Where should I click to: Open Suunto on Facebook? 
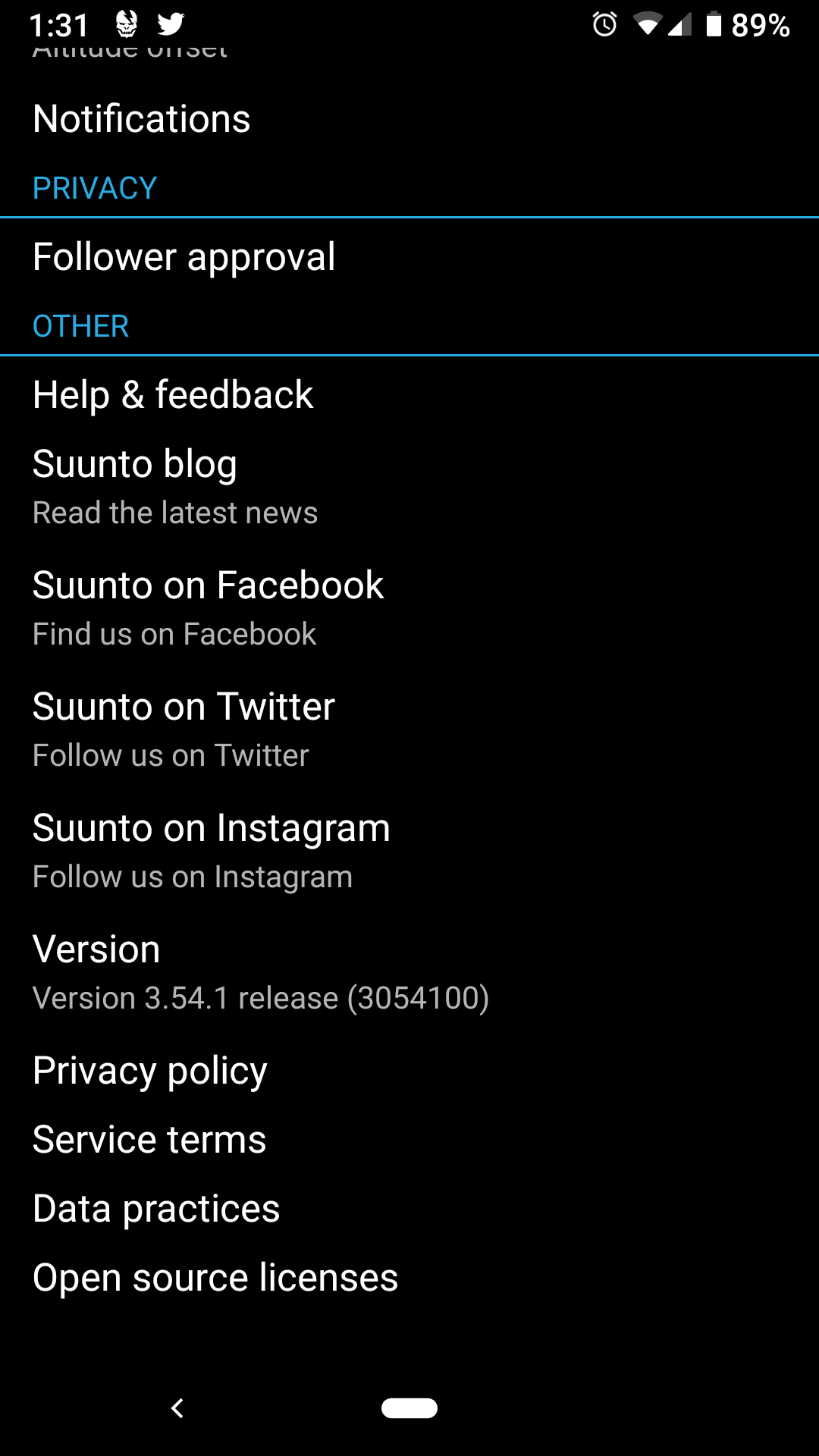409,608
